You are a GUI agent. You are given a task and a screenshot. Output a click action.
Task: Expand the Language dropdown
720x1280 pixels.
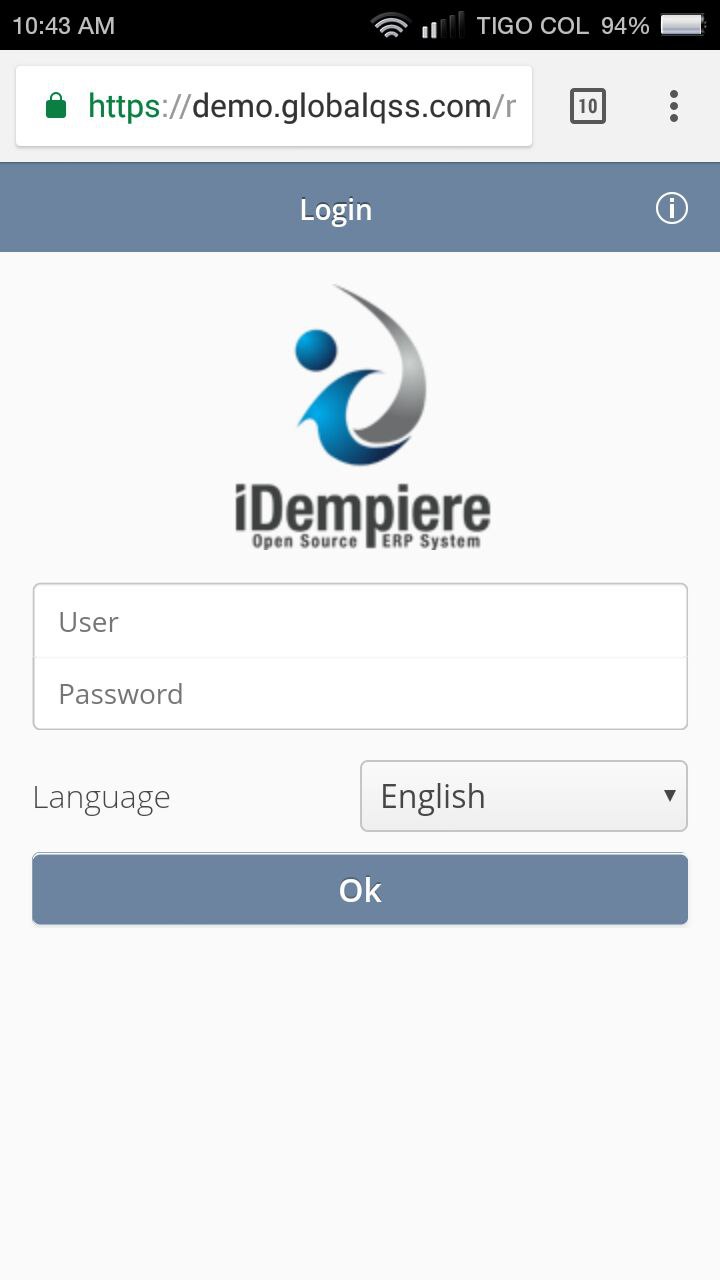(x=523, y=796)
